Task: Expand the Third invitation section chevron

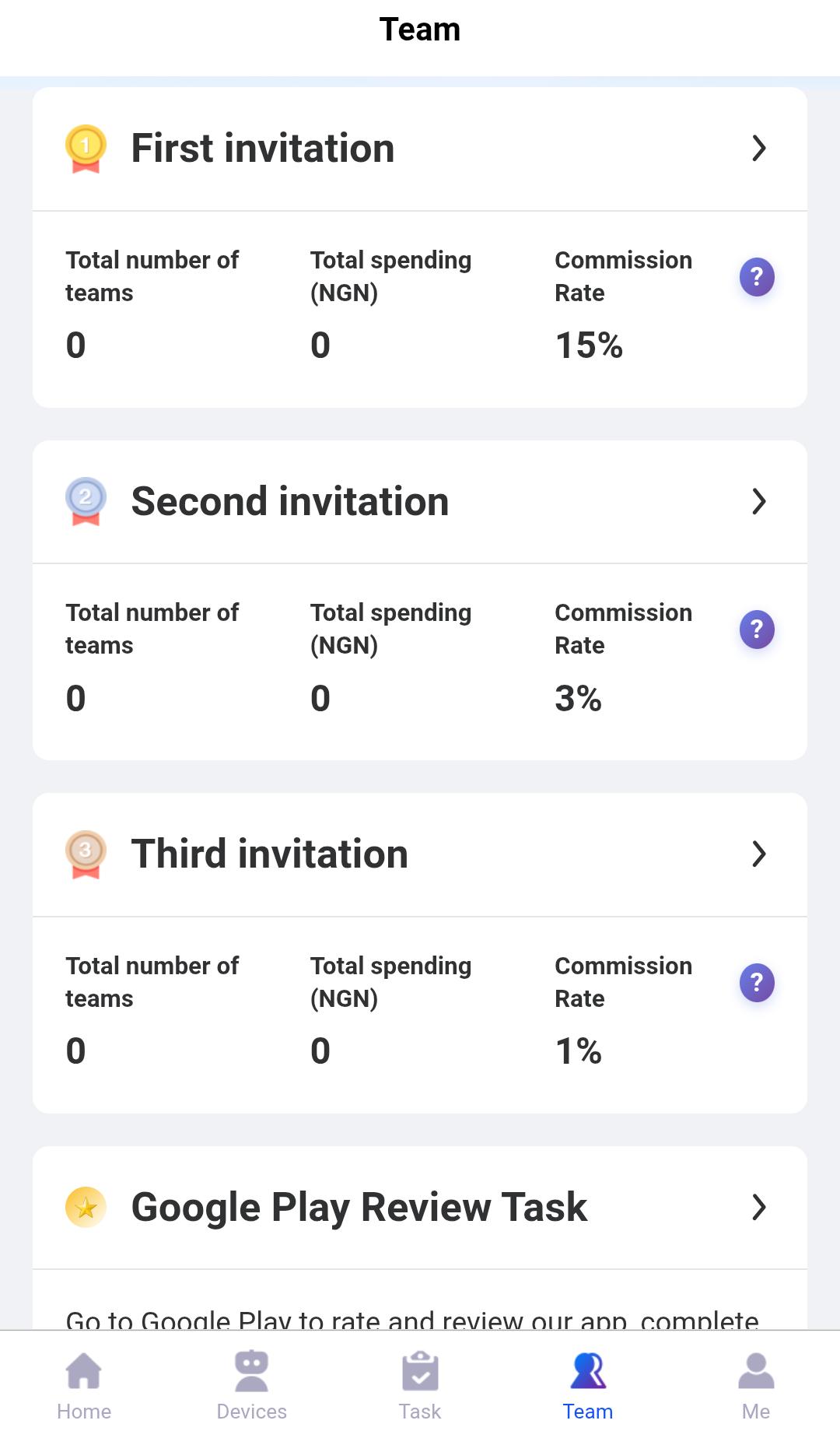Action: pyautogui.click(x=760, y=854)
